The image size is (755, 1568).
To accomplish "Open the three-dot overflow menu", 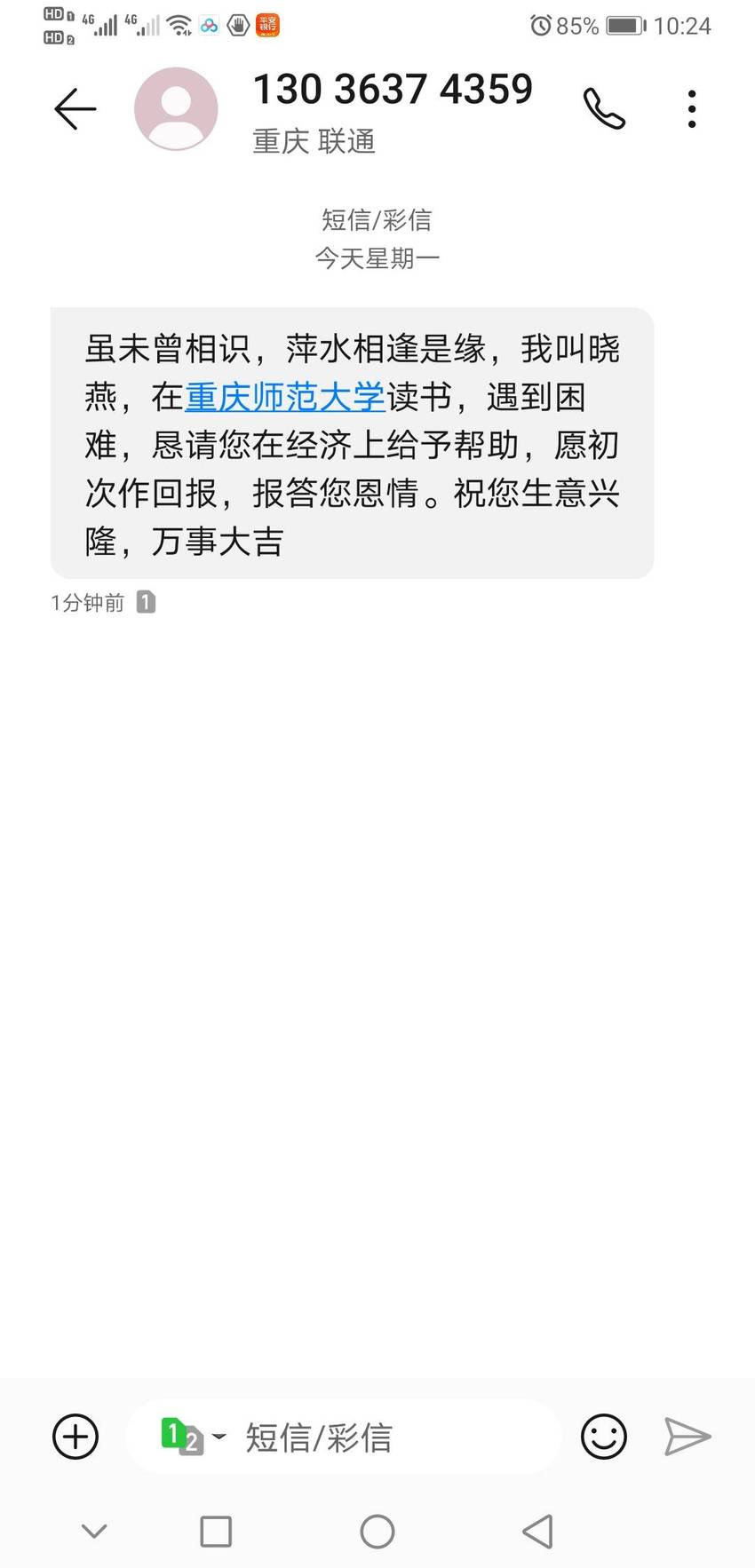I will pos(692,109).
